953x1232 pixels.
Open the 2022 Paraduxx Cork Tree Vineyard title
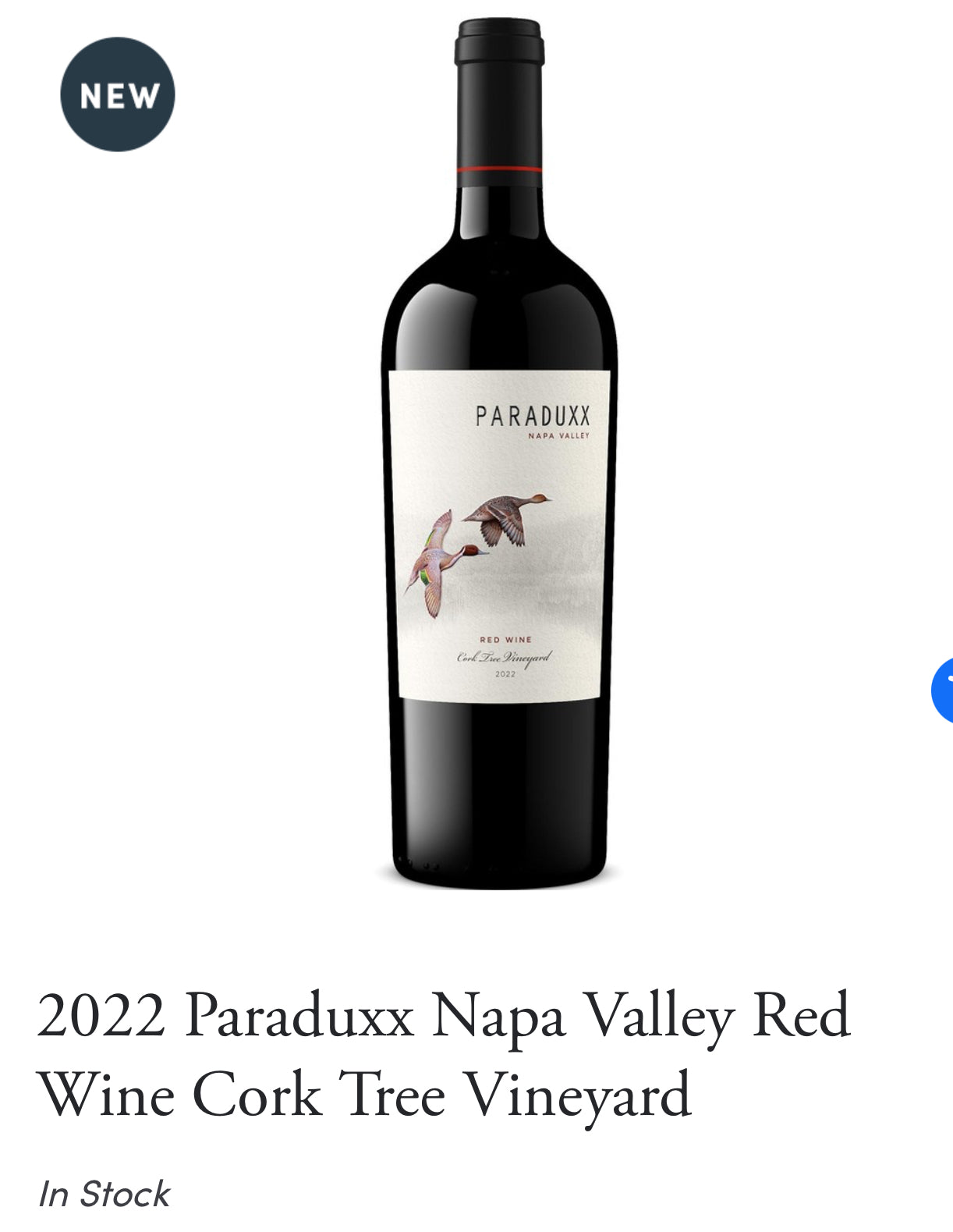click(x=443, y=1055)
